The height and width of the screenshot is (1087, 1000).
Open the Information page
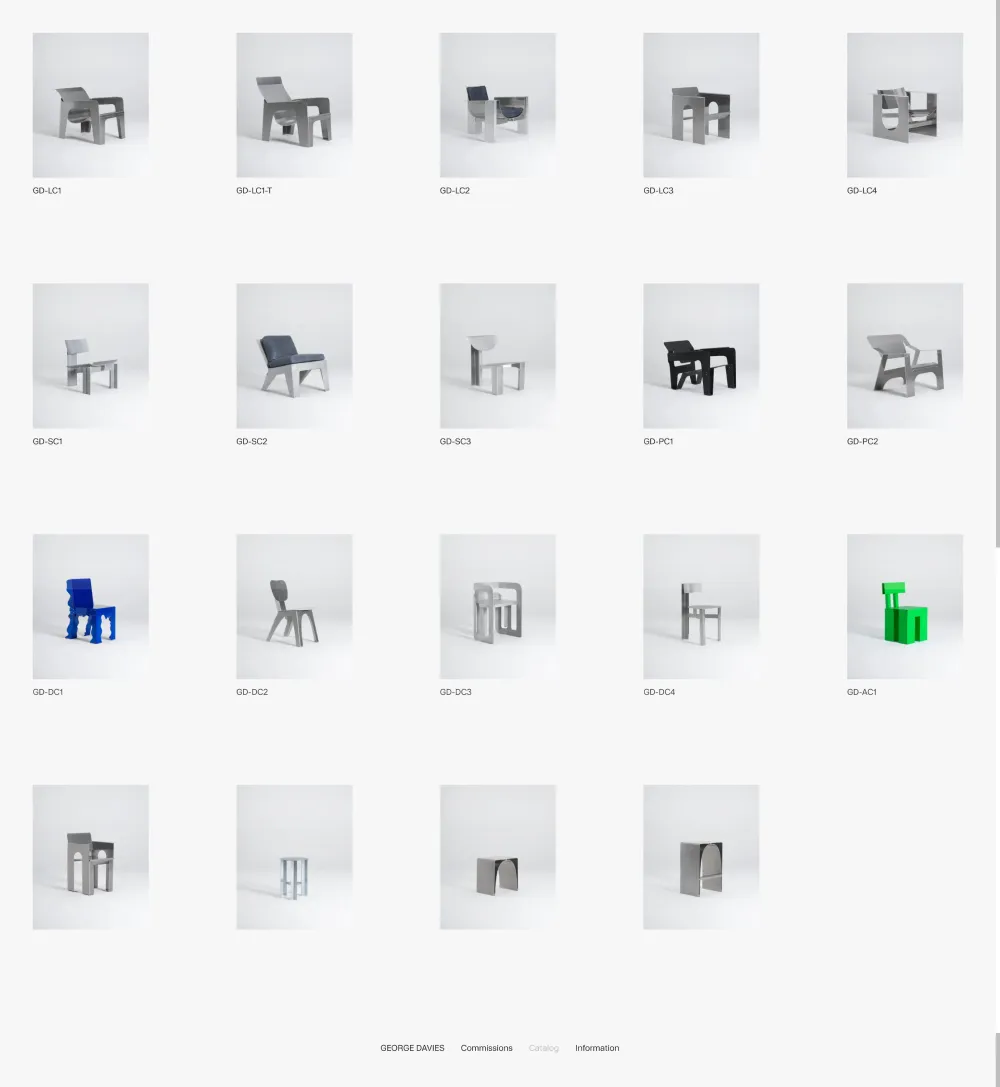pyautogui.click(x=597, y=1048)
